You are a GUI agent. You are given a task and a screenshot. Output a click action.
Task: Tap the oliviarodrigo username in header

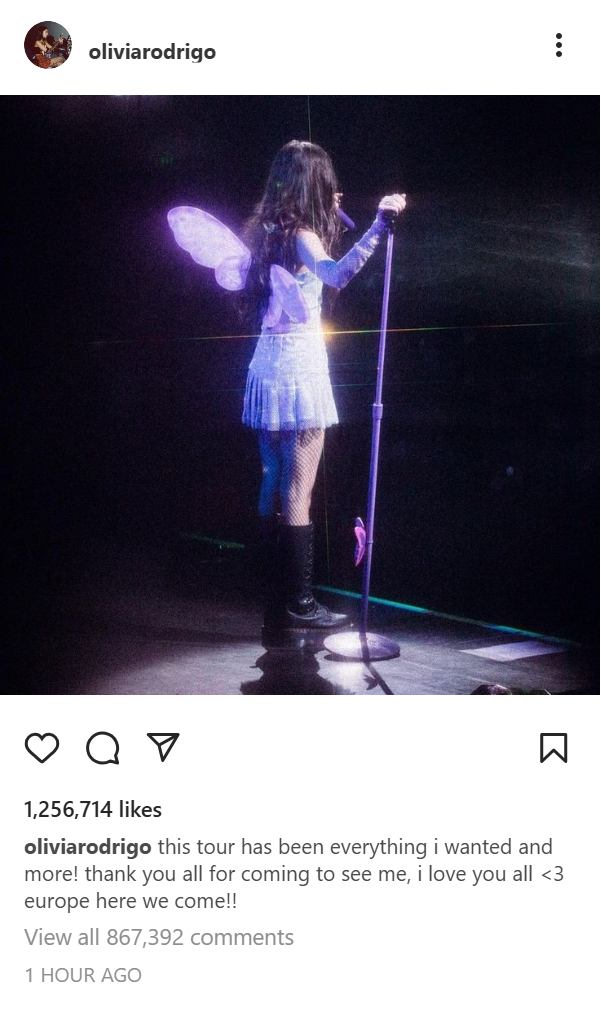tap(152, 52)
